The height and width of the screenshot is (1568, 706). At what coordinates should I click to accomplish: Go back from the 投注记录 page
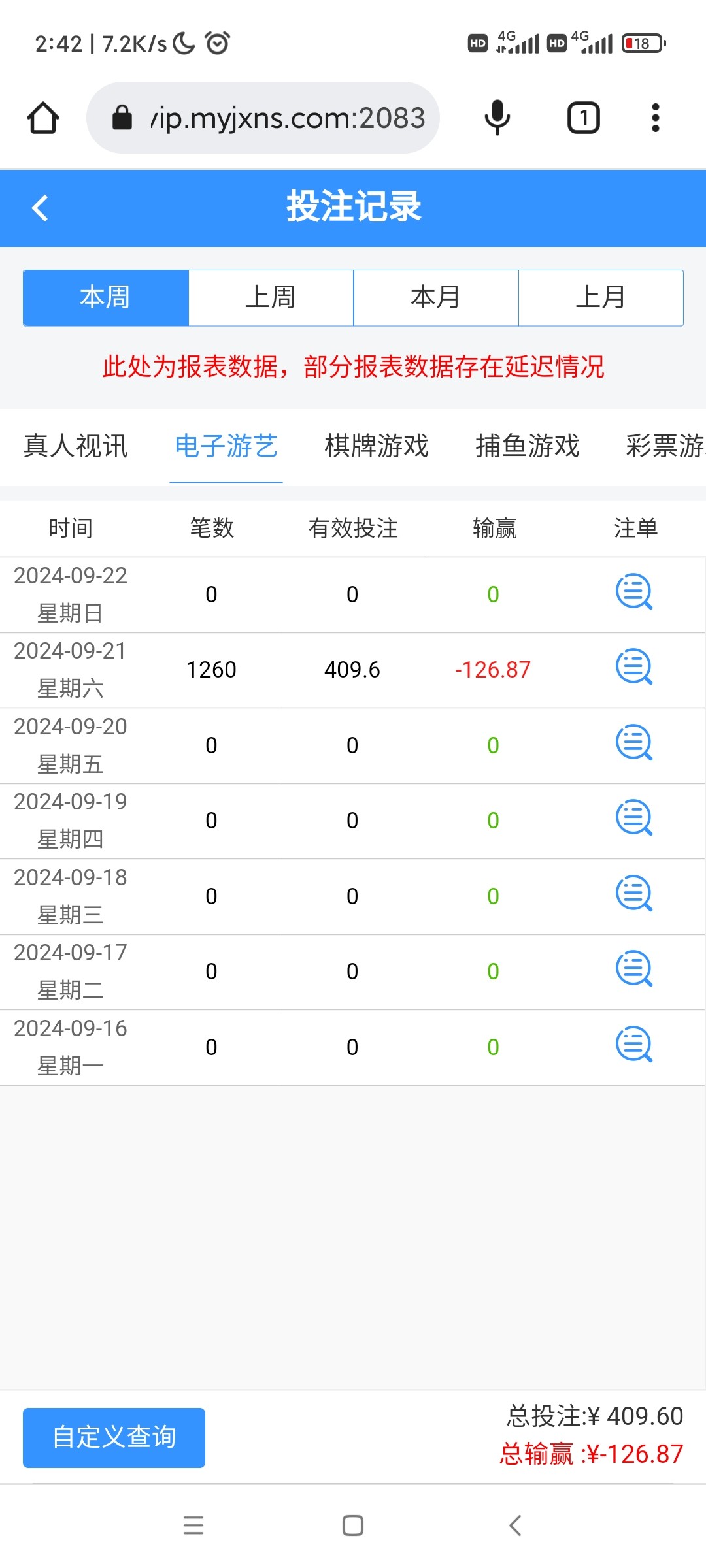41,208
